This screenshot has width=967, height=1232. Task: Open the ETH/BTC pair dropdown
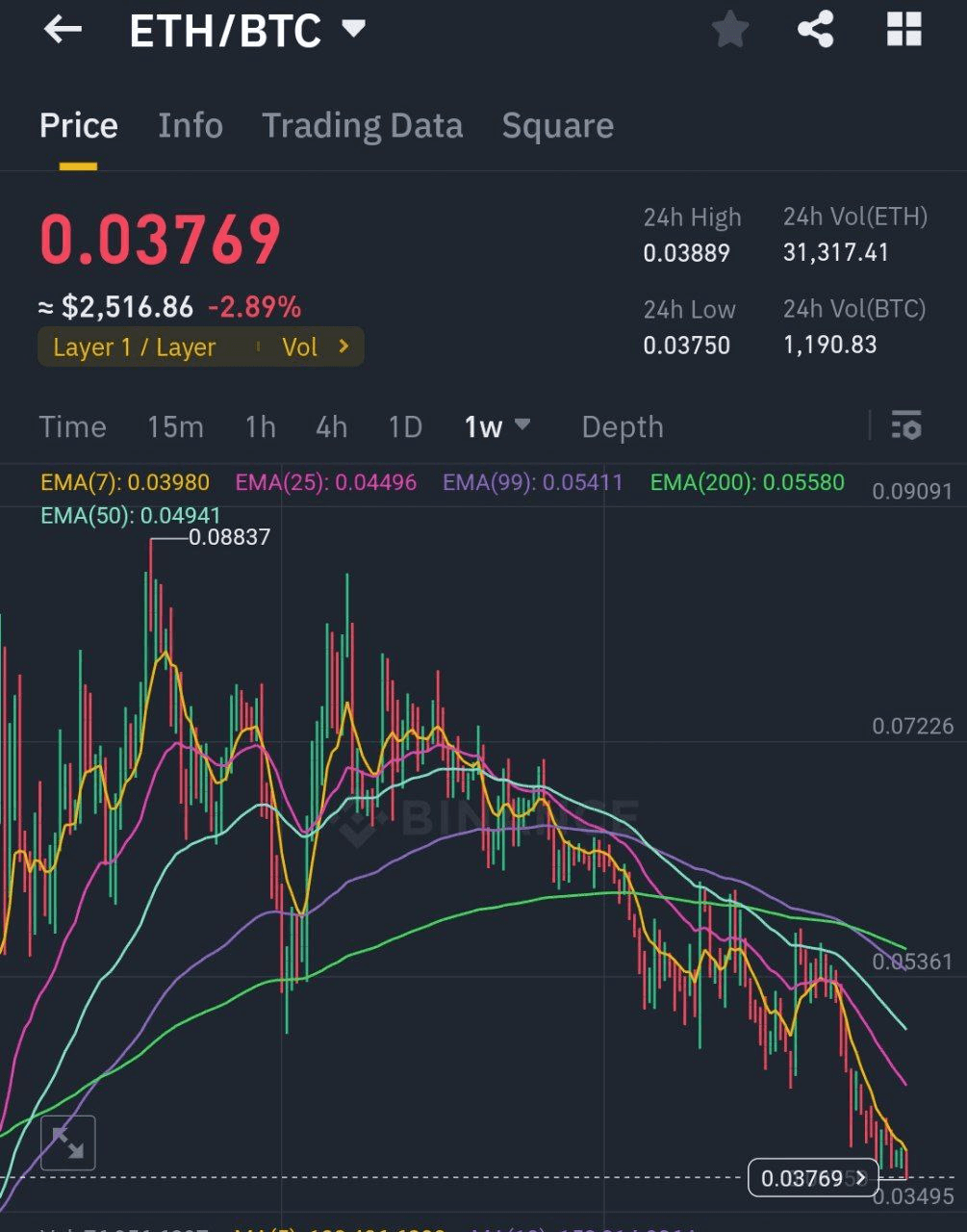click(353, 30)
